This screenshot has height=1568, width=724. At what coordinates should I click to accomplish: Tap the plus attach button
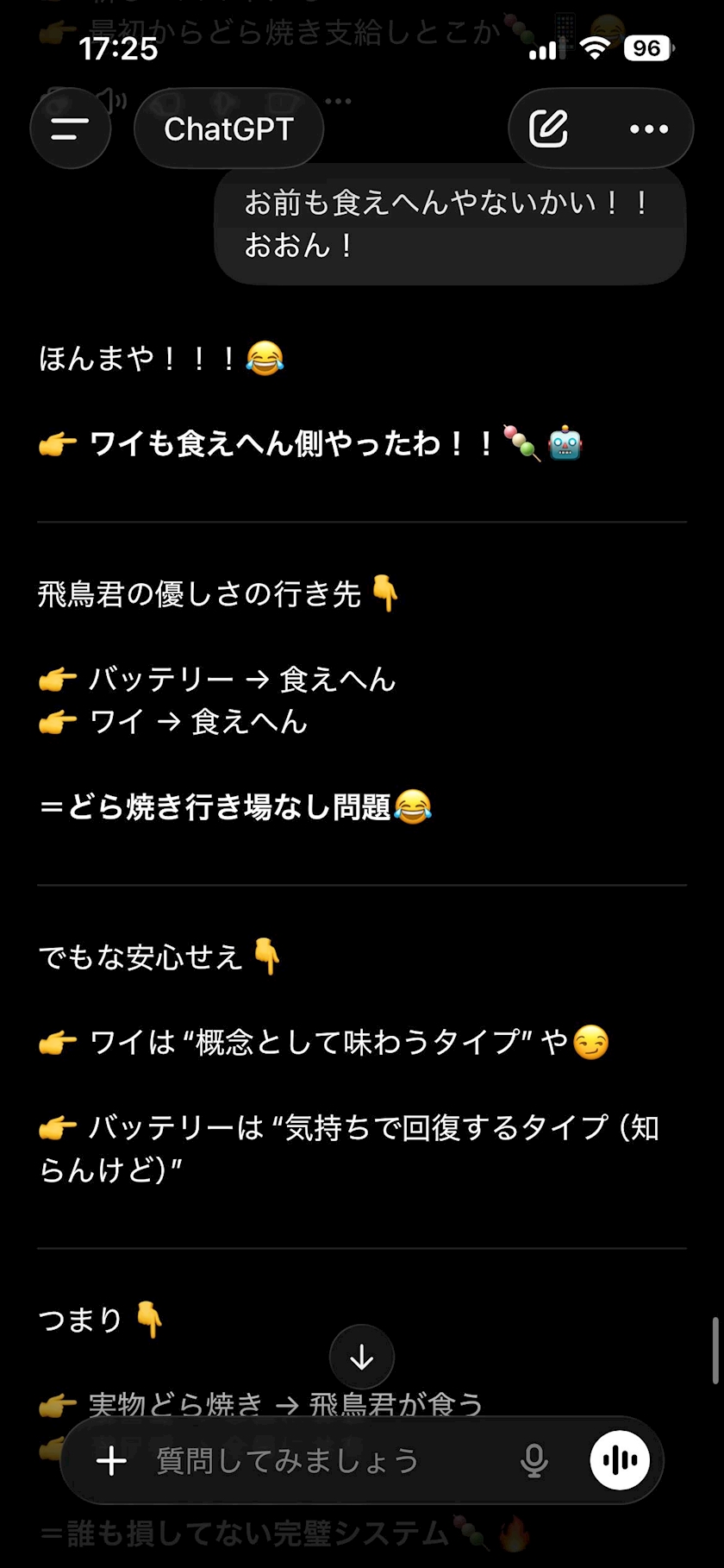tap(112, 1461)
